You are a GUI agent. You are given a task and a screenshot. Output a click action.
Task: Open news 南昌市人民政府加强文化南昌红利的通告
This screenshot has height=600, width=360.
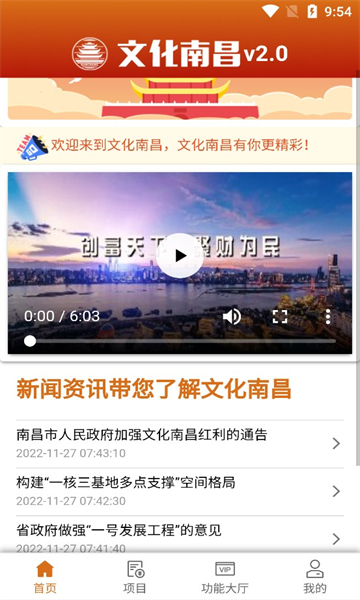[180, 443]
